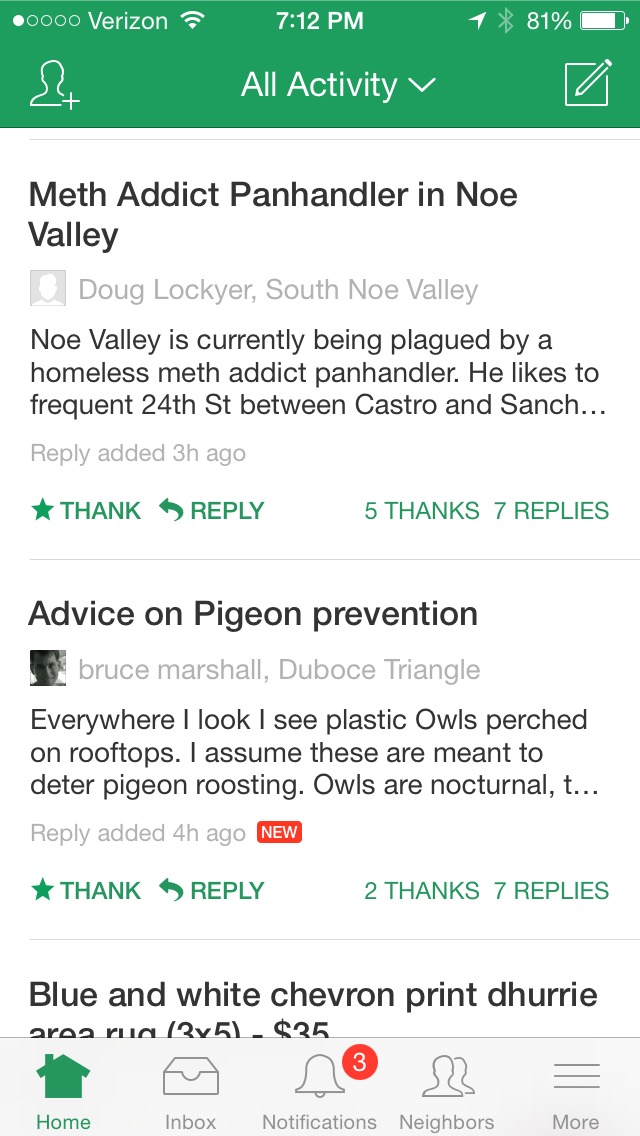Tap the invite neighbor icon
The width and height of the screenshot is (640, 1136).
54,84
